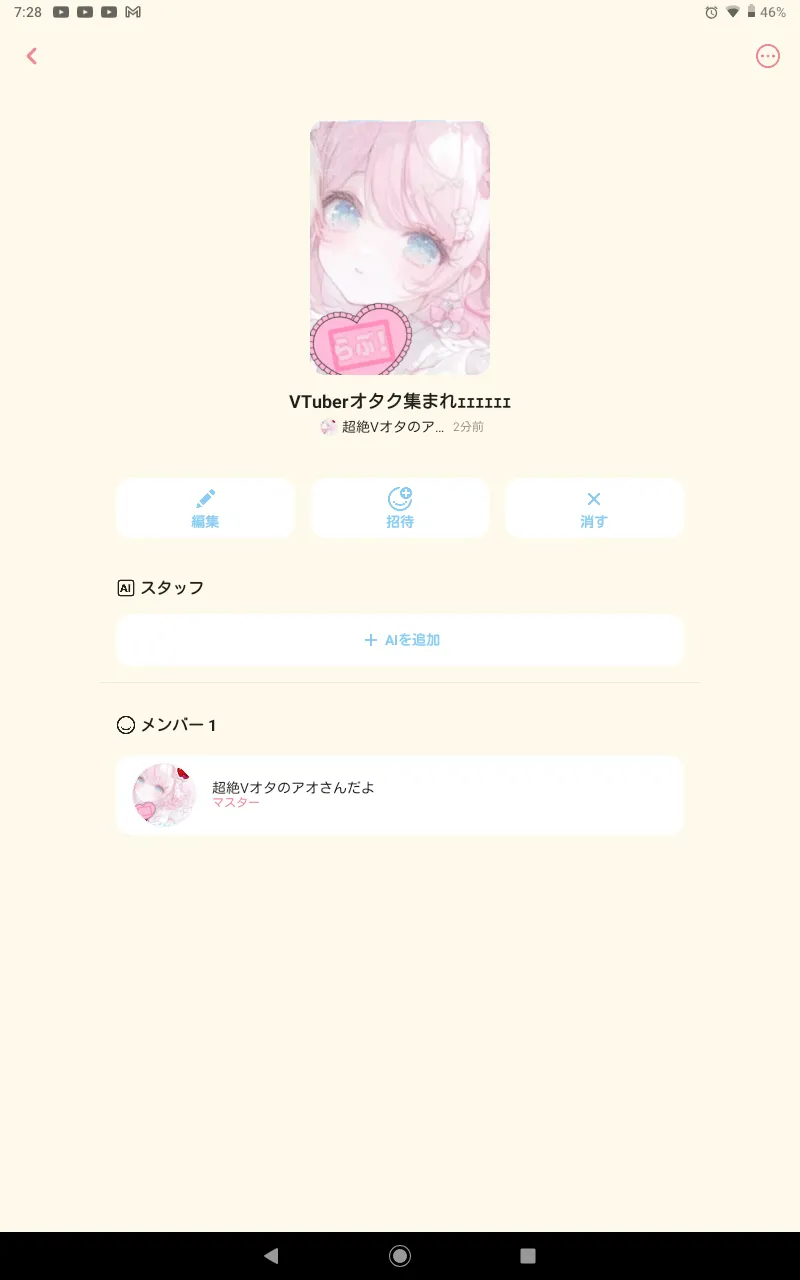Open member 超絶Vオタのアオさんだよ
This screenshot has height=1280, width=800.
(400, 795)
